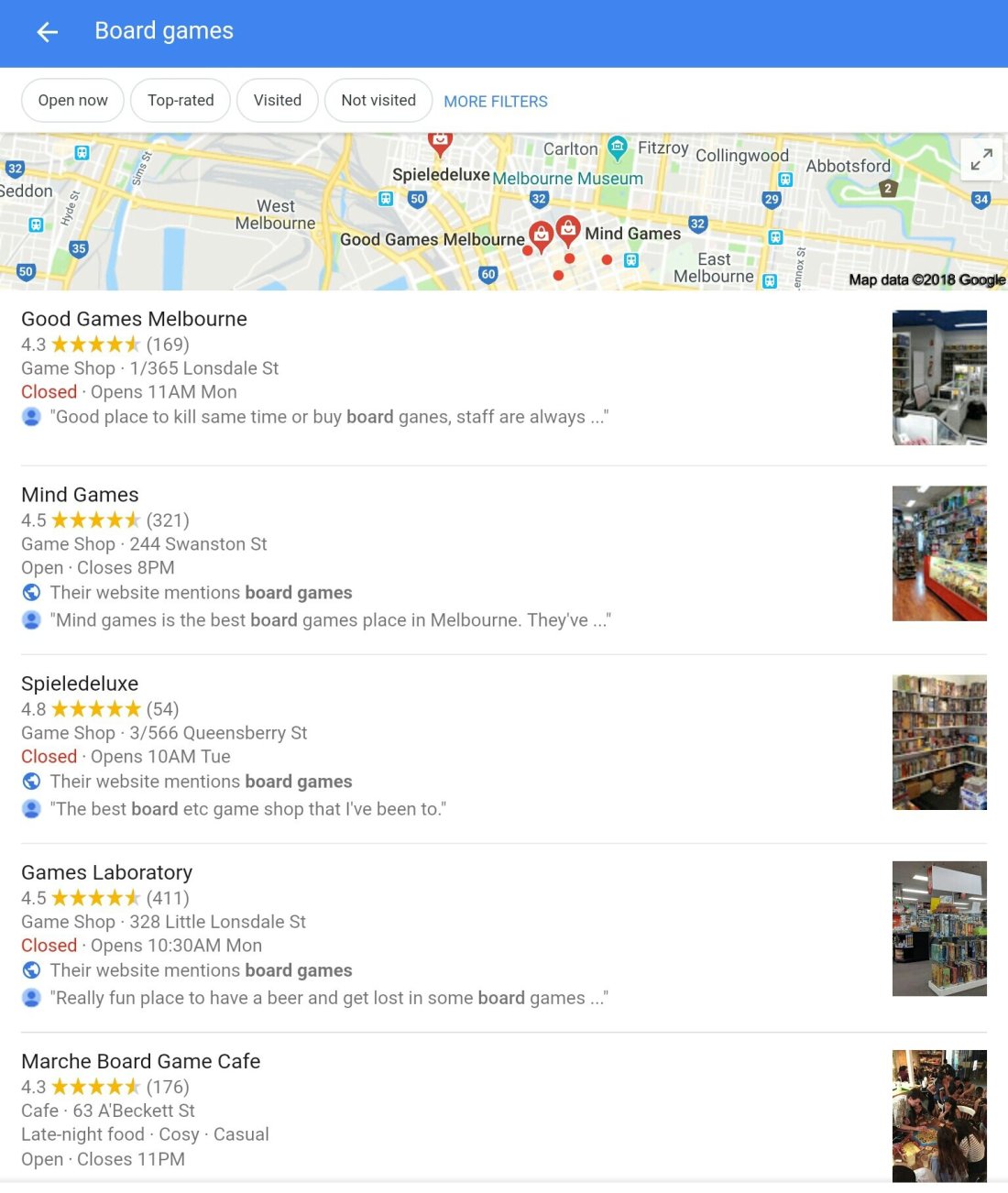Select the Games Laboratory listing
Viewport: 1008px width, 1193px height.
click(x=106, y=872)
